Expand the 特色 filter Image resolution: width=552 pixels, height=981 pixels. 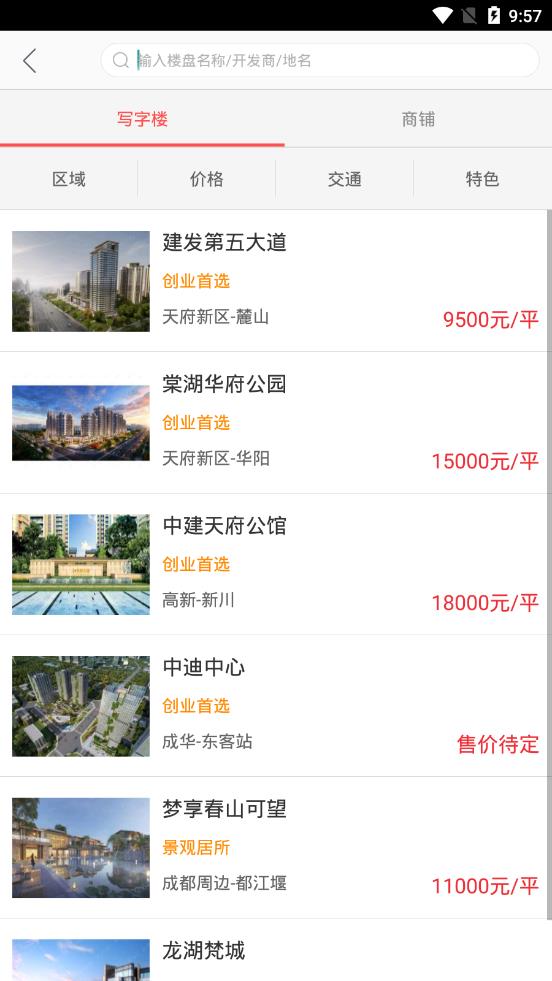pyautogui.click(x=482, y=180)
